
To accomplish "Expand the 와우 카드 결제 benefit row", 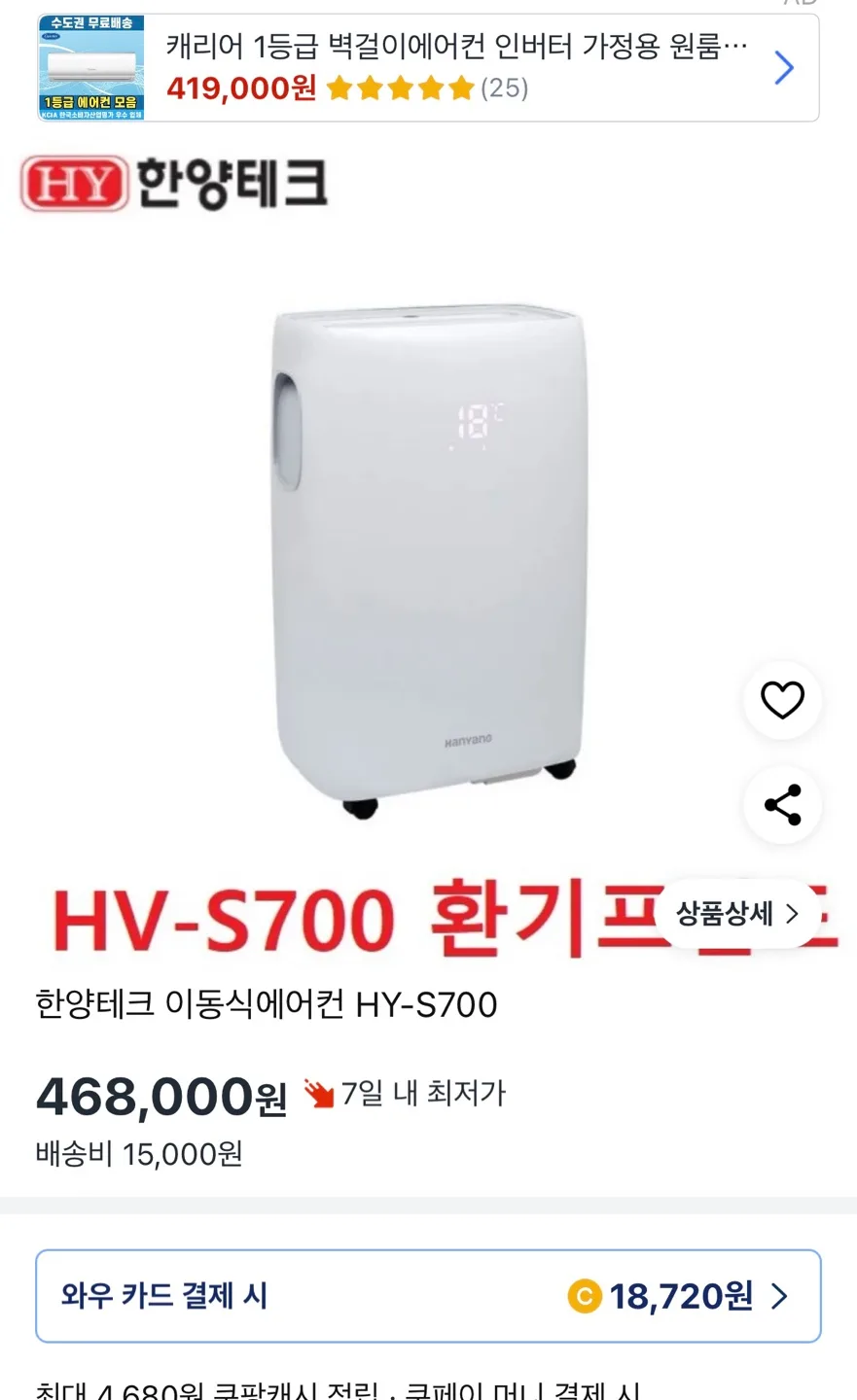I will pos(428,1296).
